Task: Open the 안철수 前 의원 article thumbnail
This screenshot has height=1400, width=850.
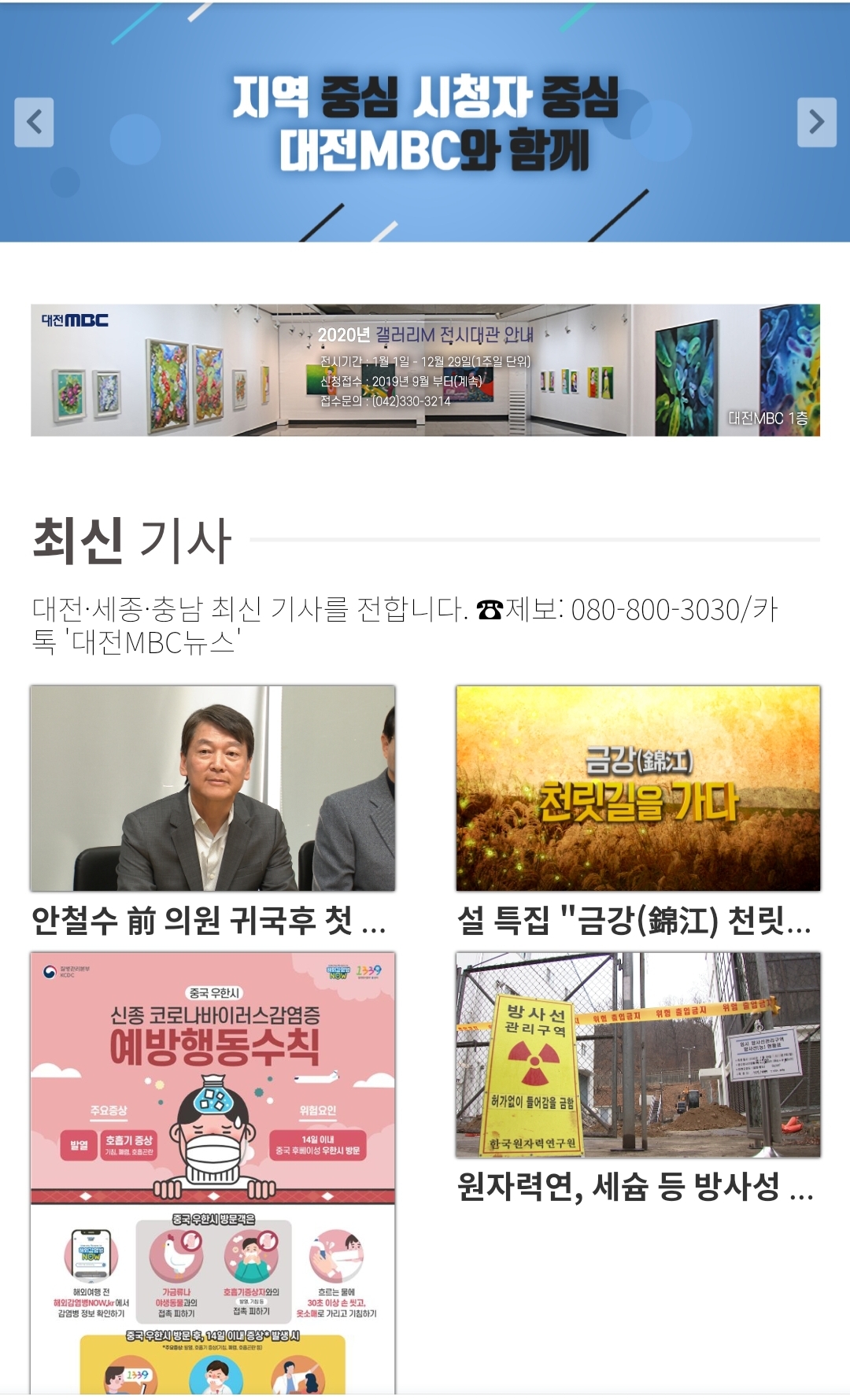Action: click(x=213, y=788)
